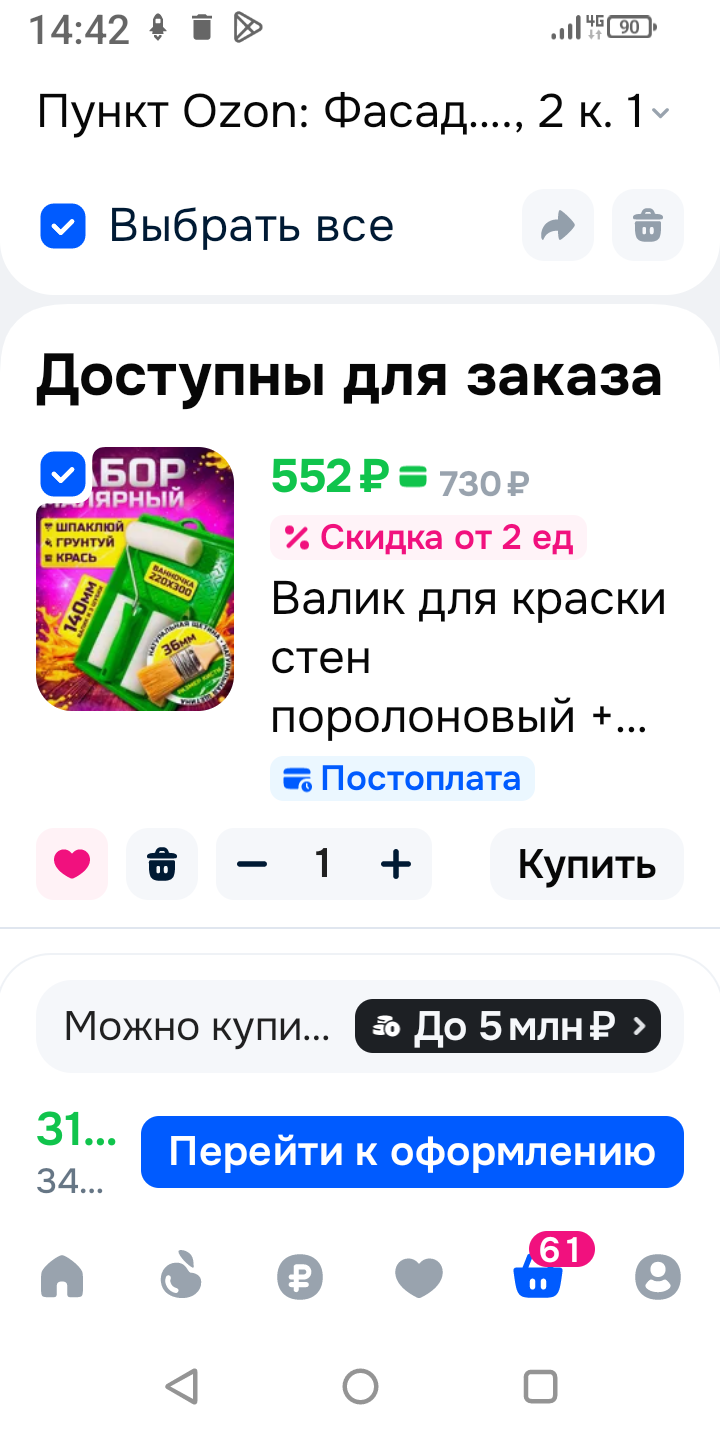This screenshot has height=1440, width=720.
Task: Open the До 5 млн ₽ offer
Action: pyautogui.click(x=507, y=1026)
